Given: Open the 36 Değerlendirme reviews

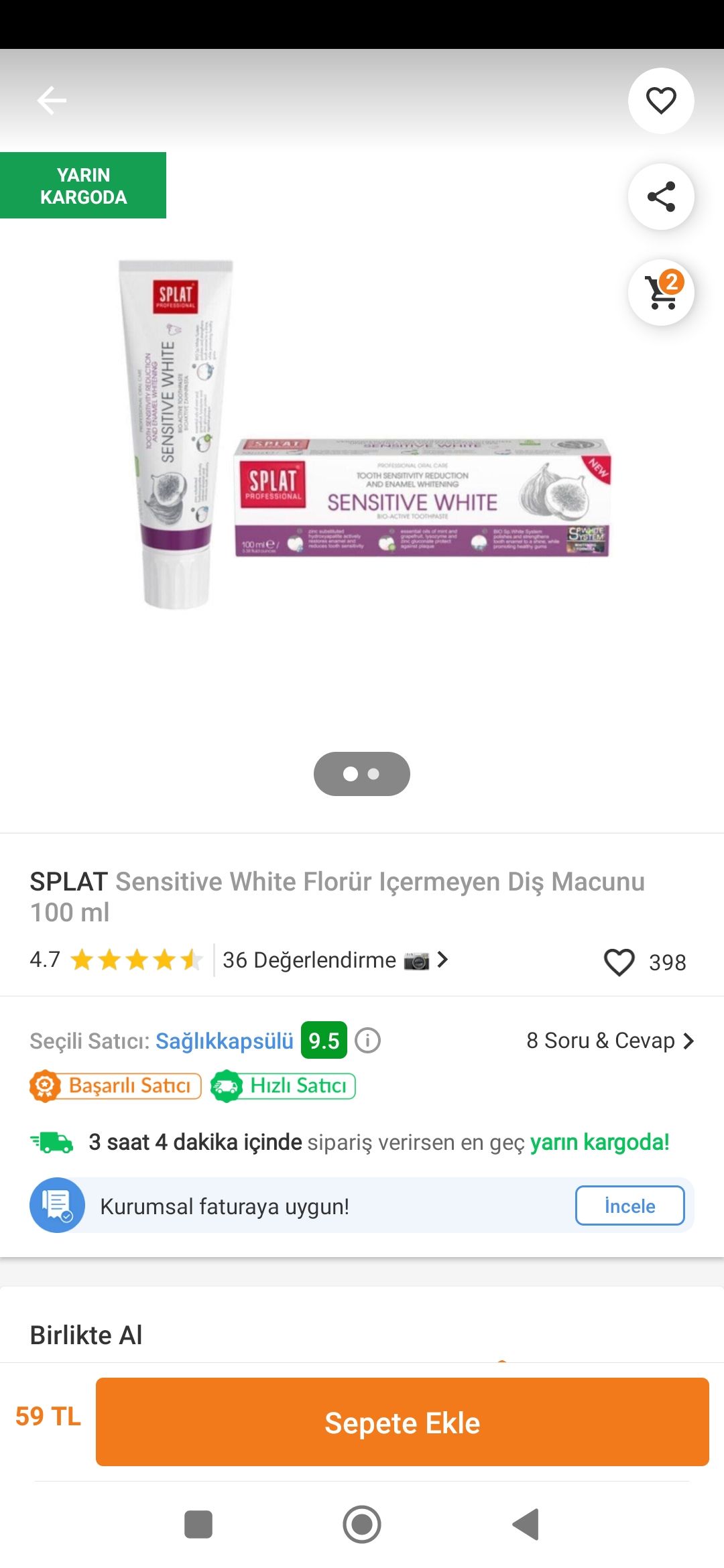Looking at the screenshot, I should 335,960.
